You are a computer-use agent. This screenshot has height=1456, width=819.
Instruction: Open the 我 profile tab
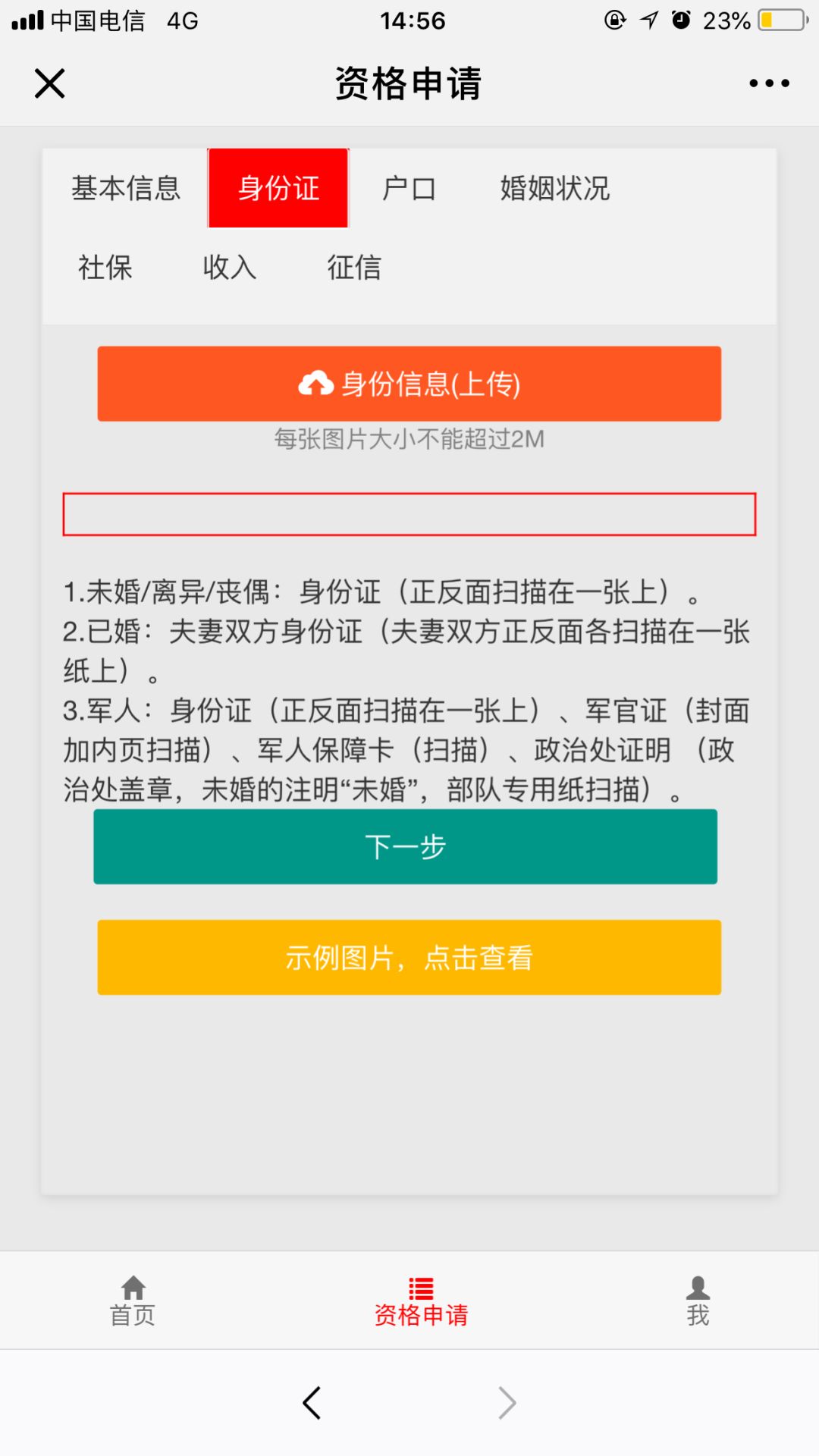698,1301
